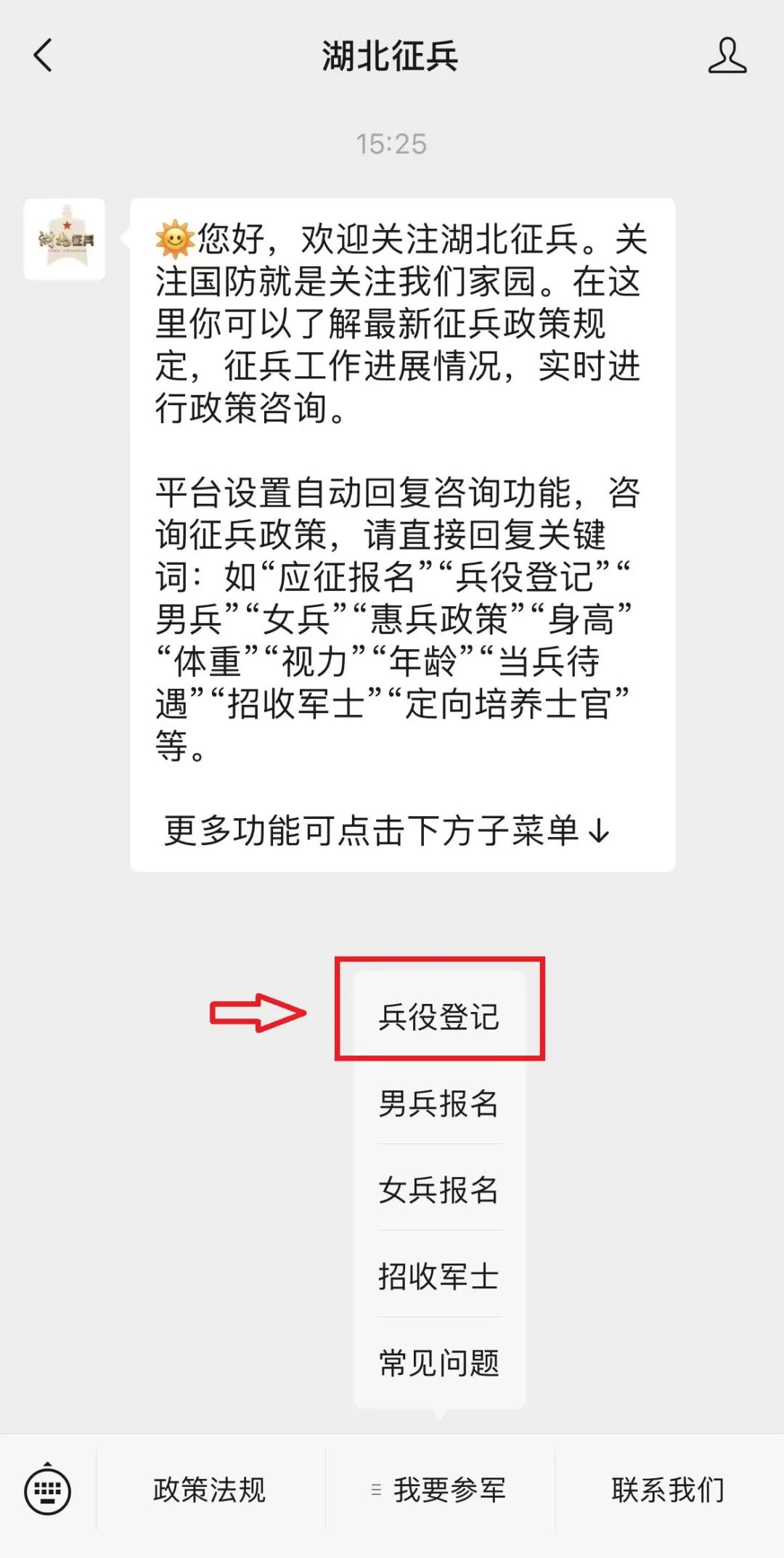
Task: Tap the 湖北征兵 avatar
Action: (65, 239)
